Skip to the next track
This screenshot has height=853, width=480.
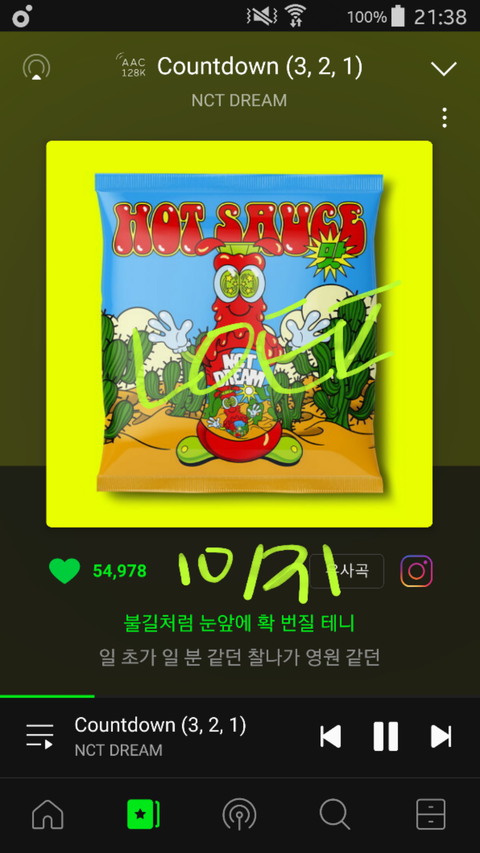coord(441,737)
